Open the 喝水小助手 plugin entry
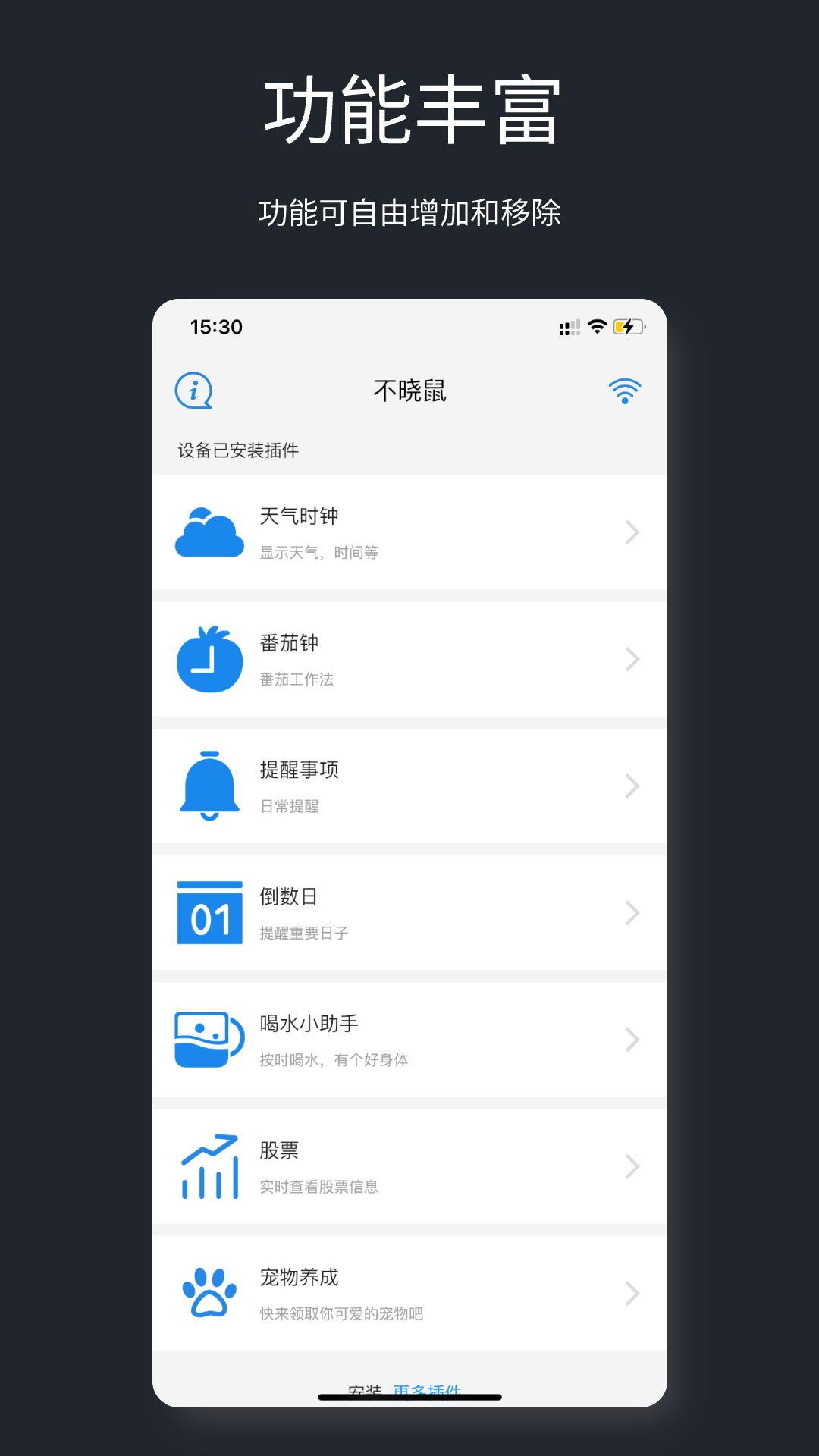This screenshot has width=819, height=1456. tap(409, 1040)
